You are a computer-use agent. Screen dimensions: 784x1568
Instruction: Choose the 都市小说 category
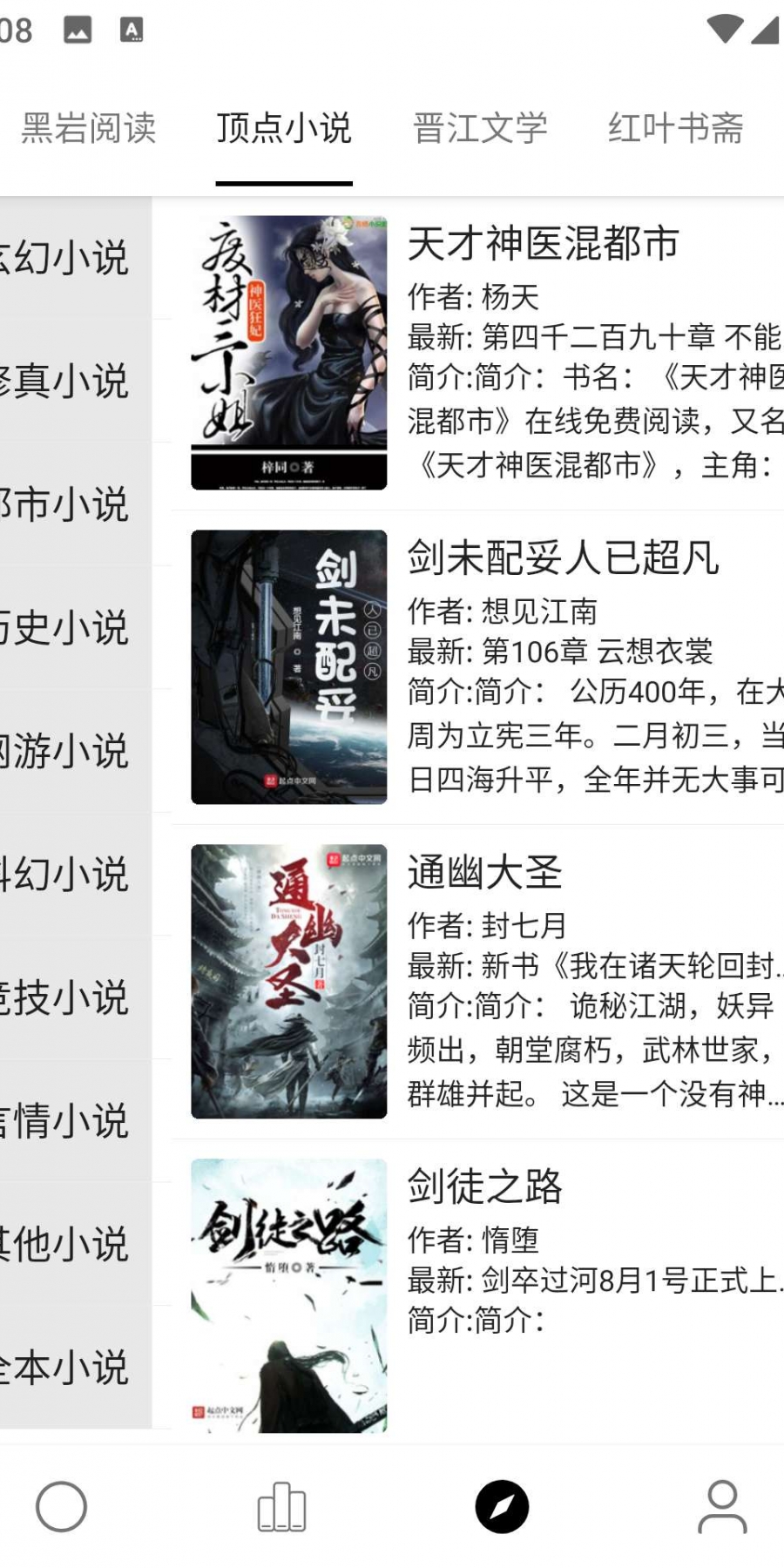click(x=76, y=504)
